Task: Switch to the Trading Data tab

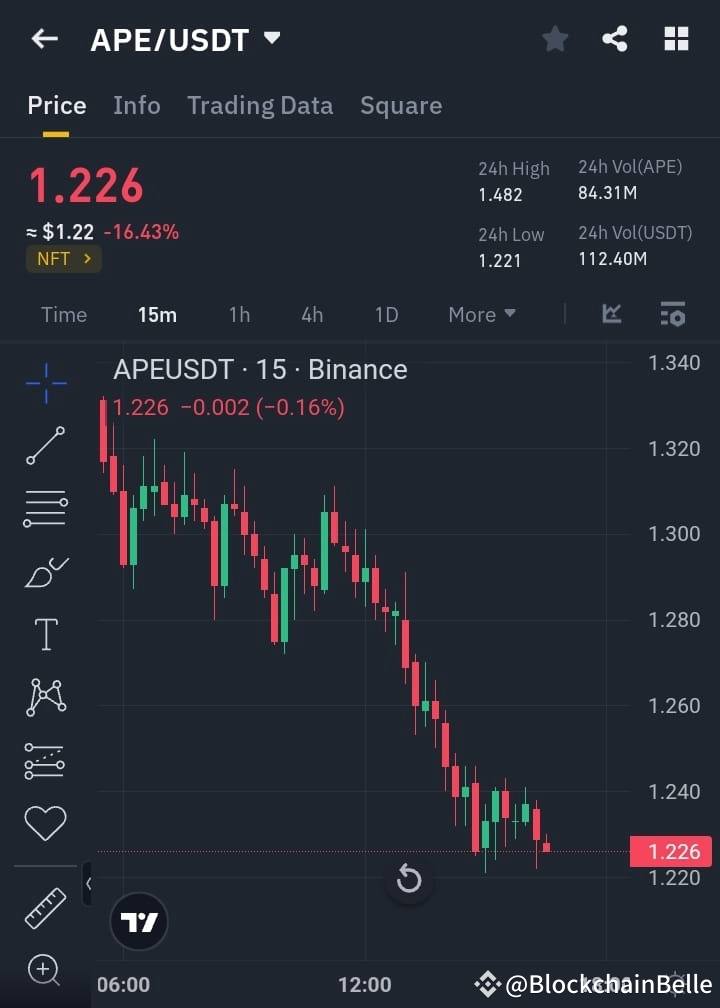Action: point(260,105)
